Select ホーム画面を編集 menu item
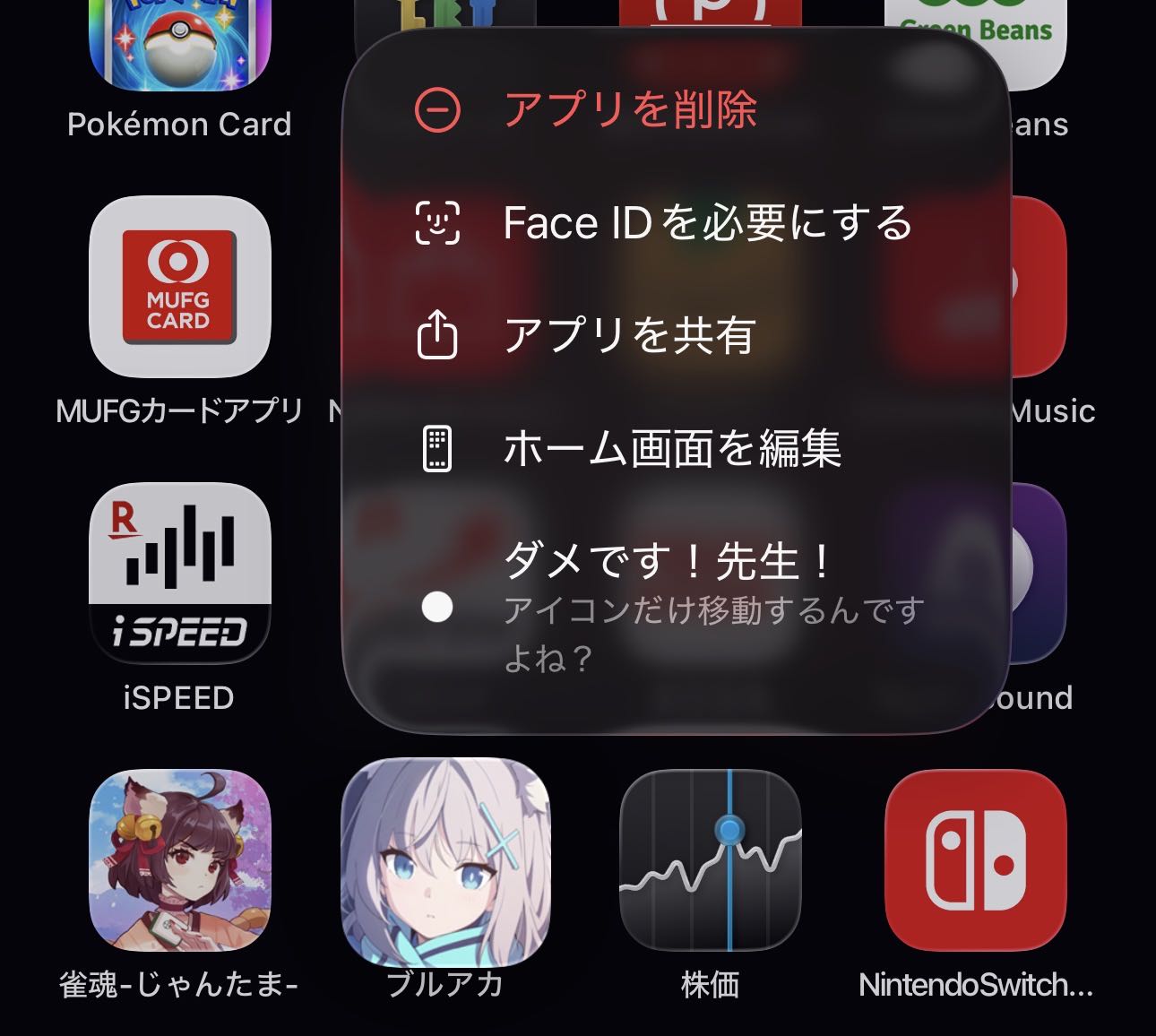 (x=672, y=448)
